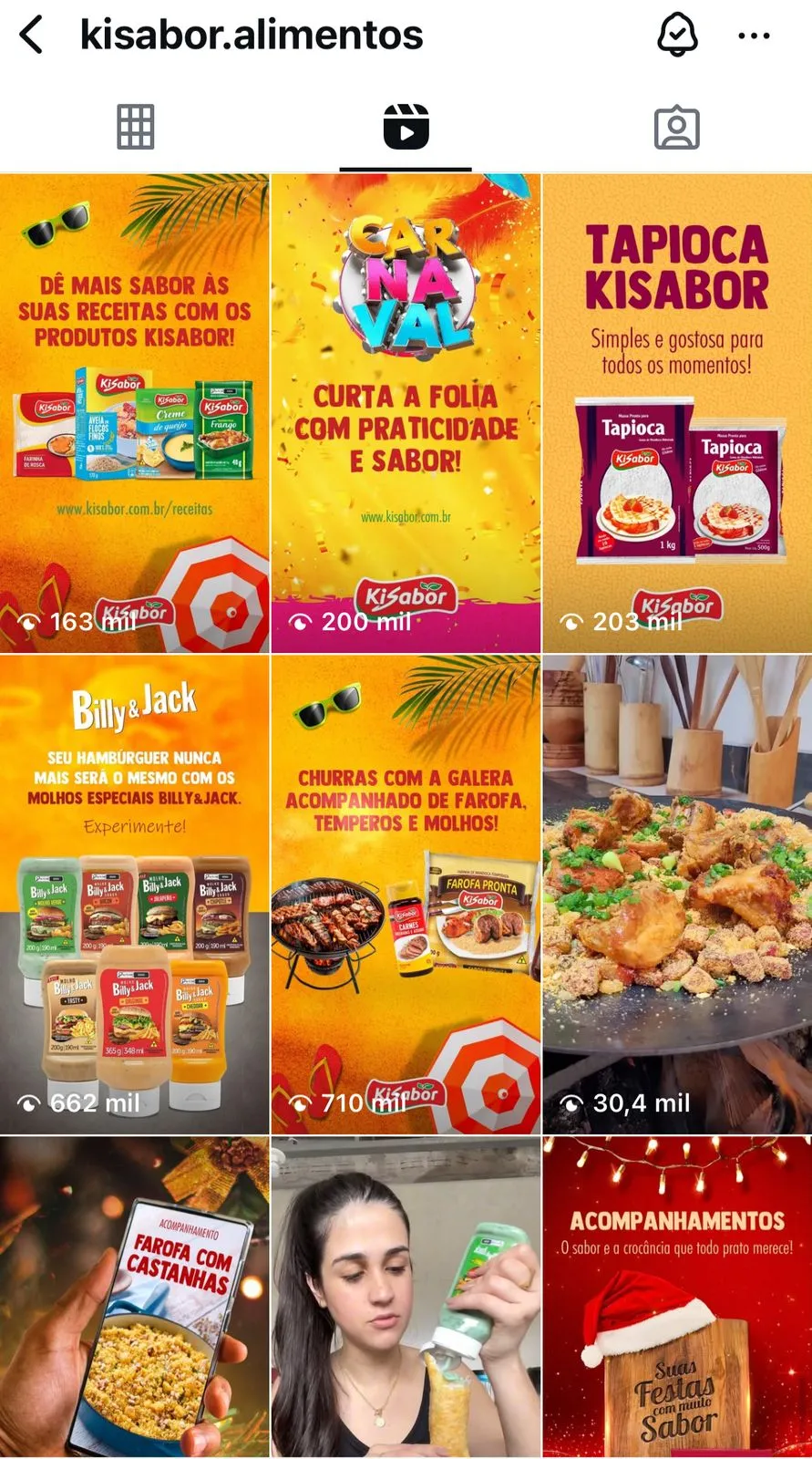
Task: Open the Acompanhamentos Christmas reel
Action: tap(677, 1297)
